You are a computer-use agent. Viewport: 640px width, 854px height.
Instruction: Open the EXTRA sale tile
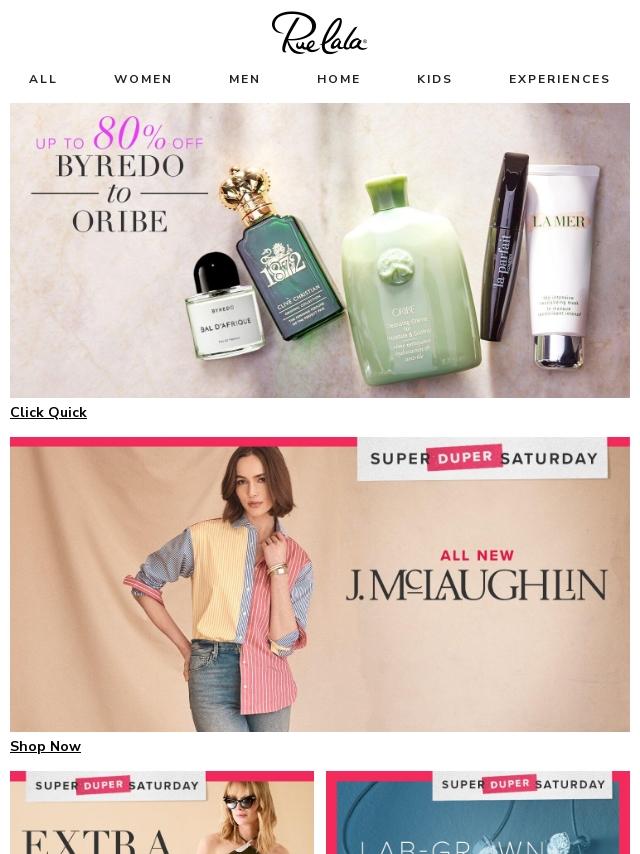[162, 812]
